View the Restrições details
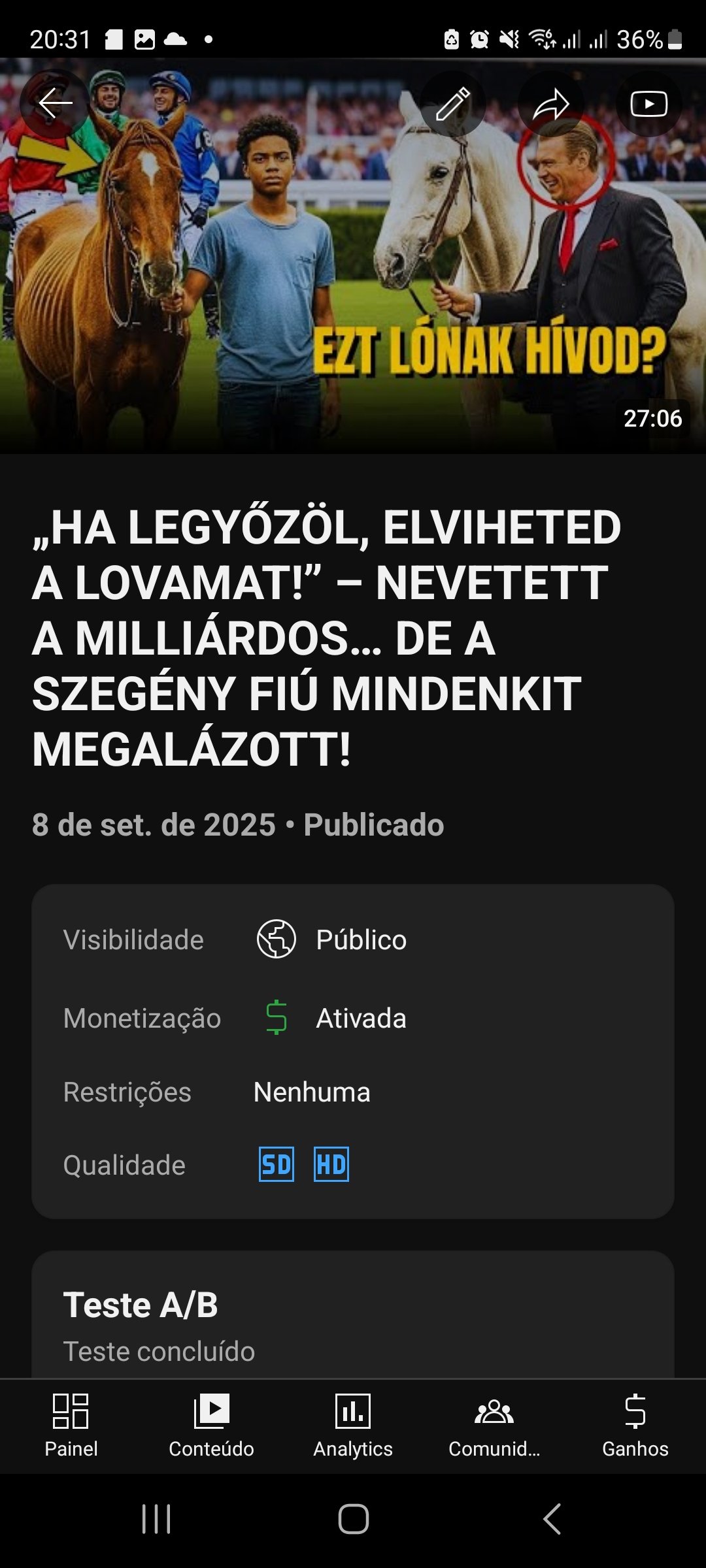Screen dimensions: 706x1568 (x=353, y=1092)
